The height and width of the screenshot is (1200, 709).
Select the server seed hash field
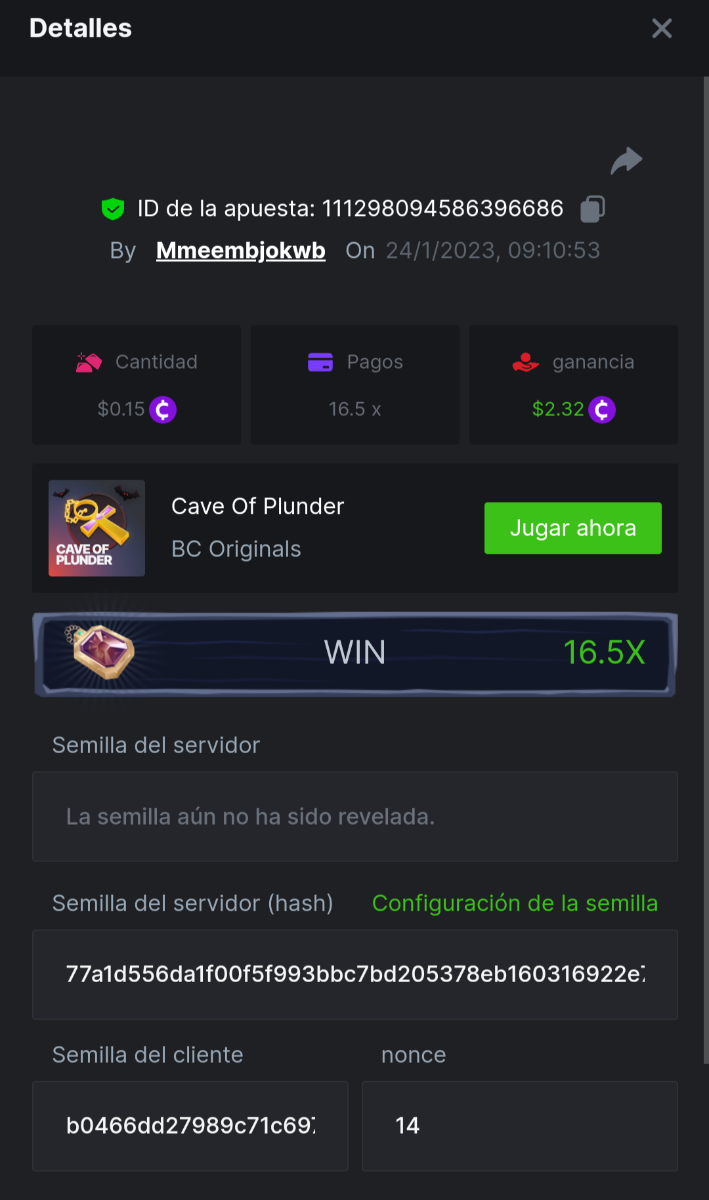355,975
